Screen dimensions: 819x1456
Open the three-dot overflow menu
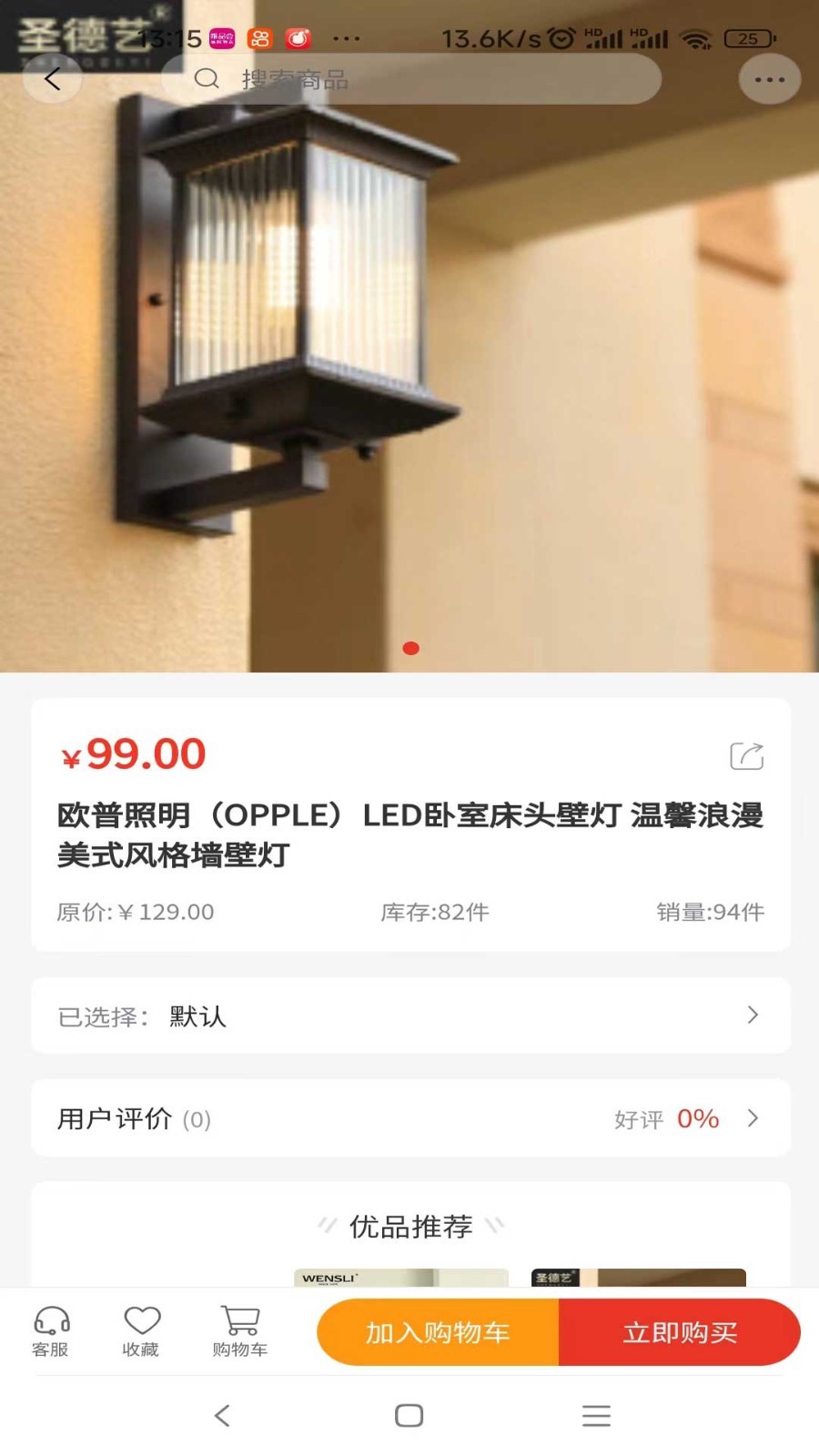coord(769,79)
